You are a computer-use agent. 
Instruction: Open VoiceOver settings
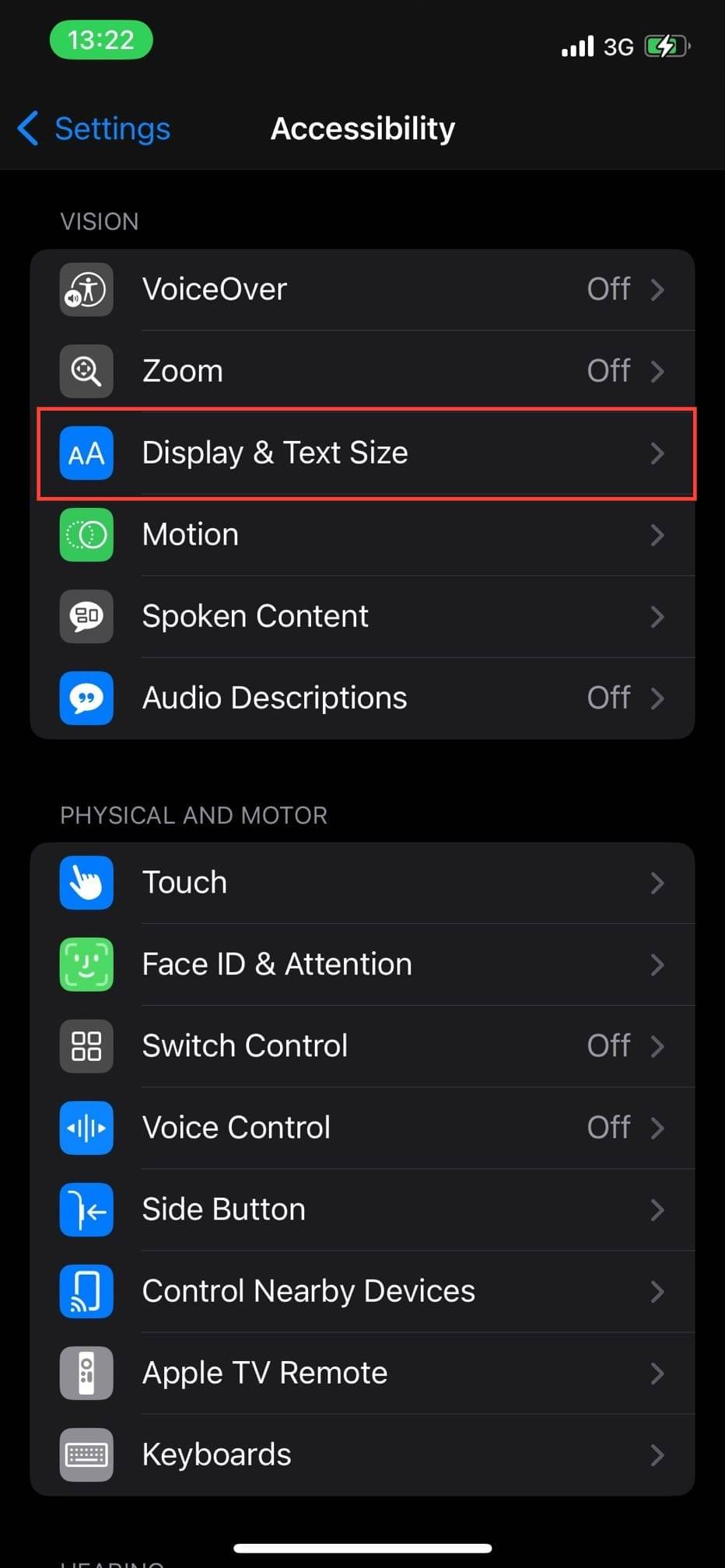tap(362, 289)
